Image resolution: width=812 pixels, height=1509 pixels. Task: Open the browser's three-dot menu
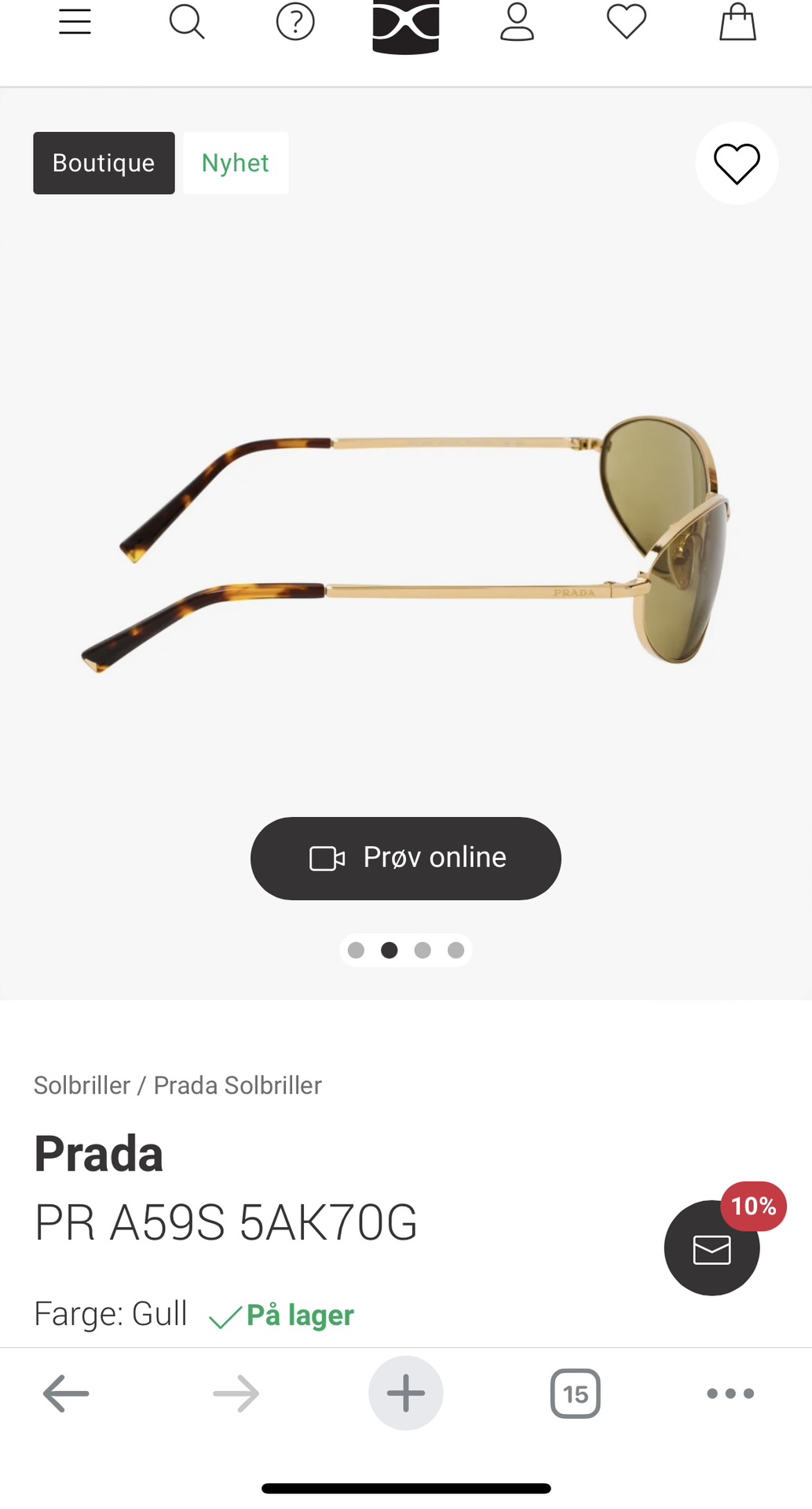tap(730, 1394)
